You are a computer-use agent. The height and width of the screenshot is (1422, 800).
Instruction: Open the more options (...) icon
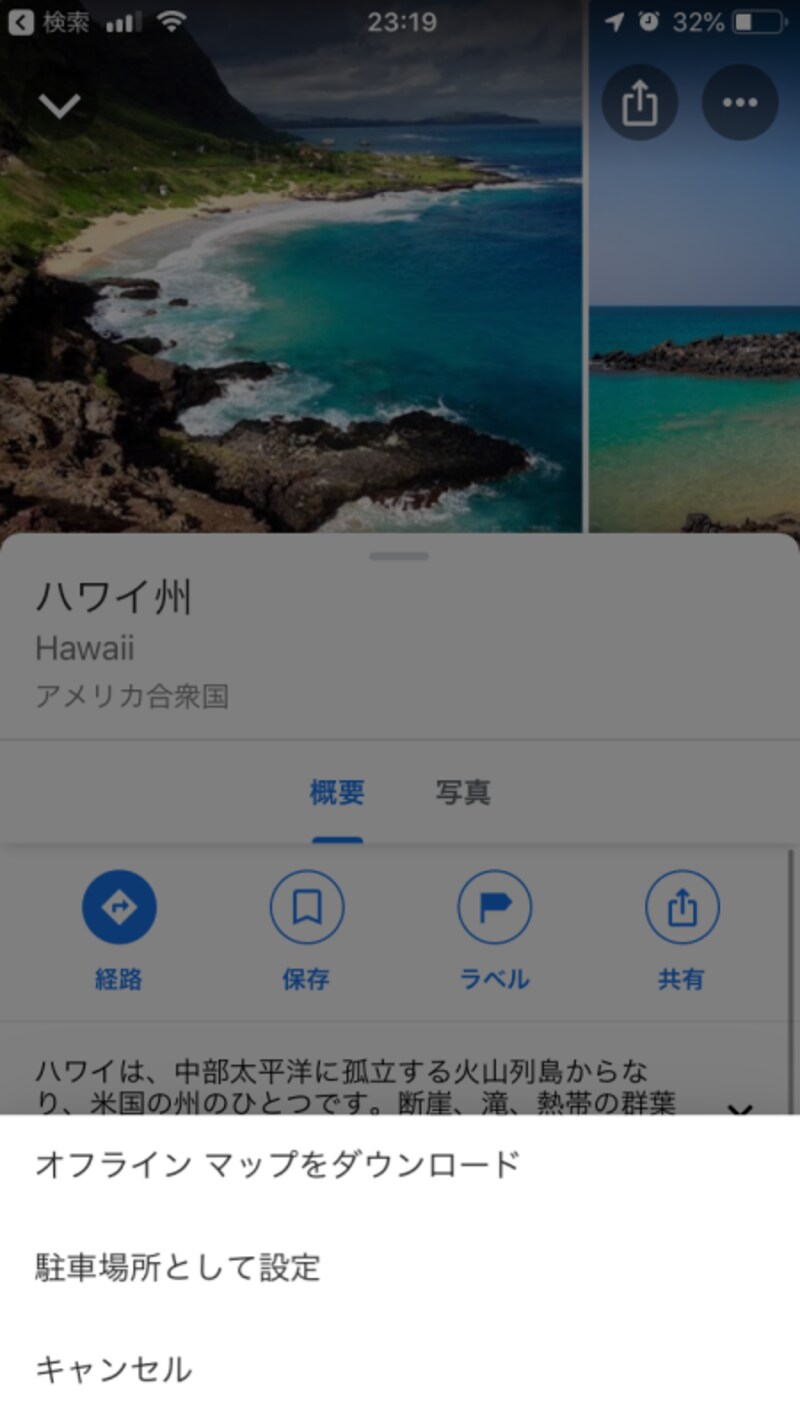[739, 102]
